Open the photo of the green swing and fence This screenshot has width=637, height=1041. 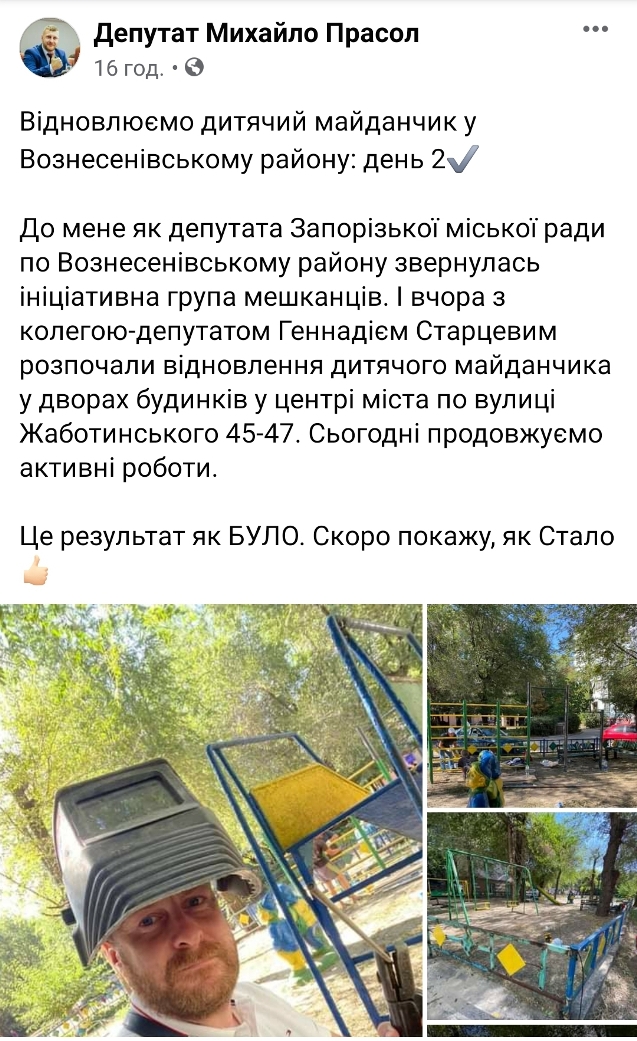[x=531, y=915]
